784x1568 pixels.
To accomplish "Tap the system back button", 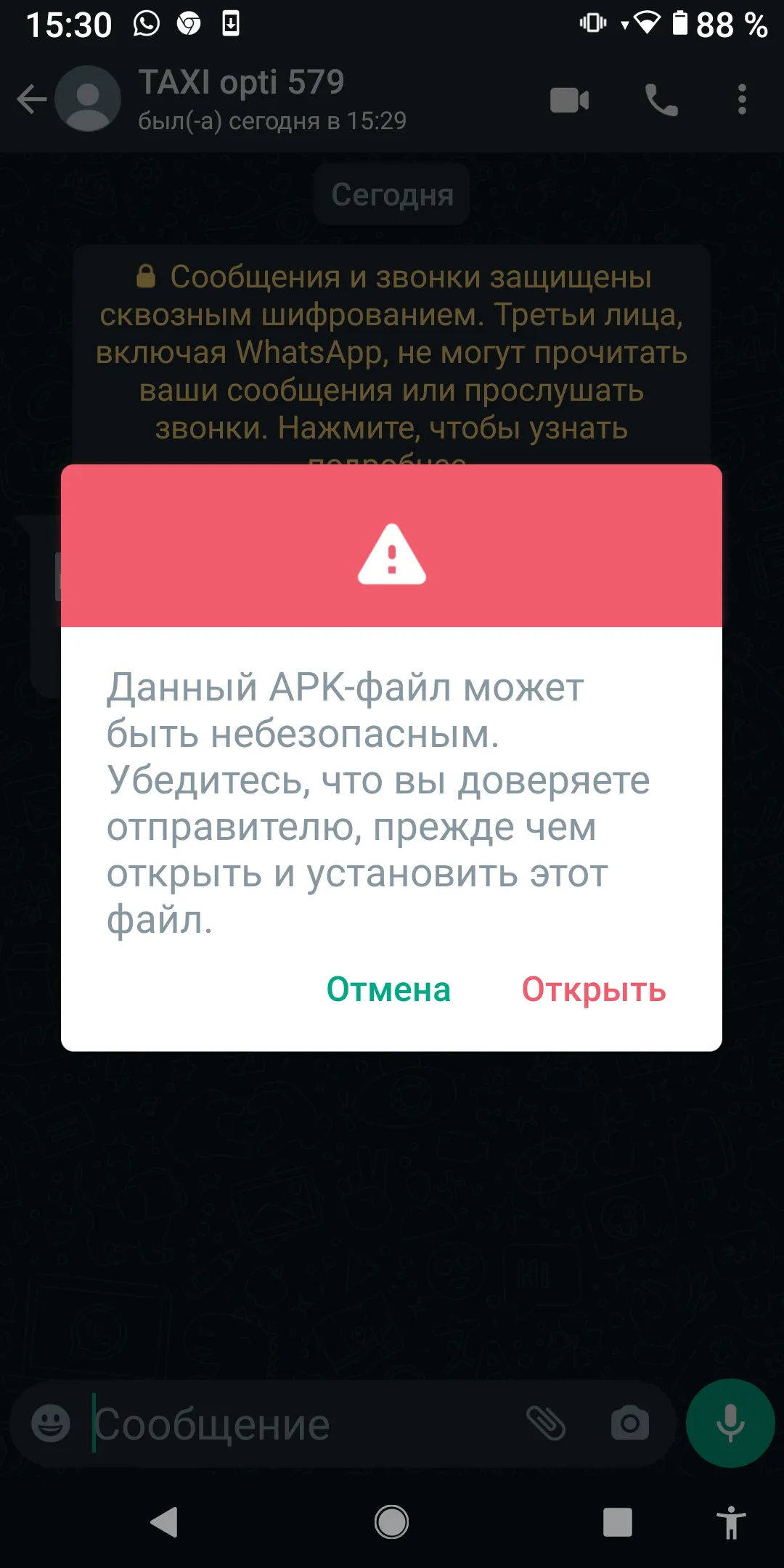I will point(164,1522).
